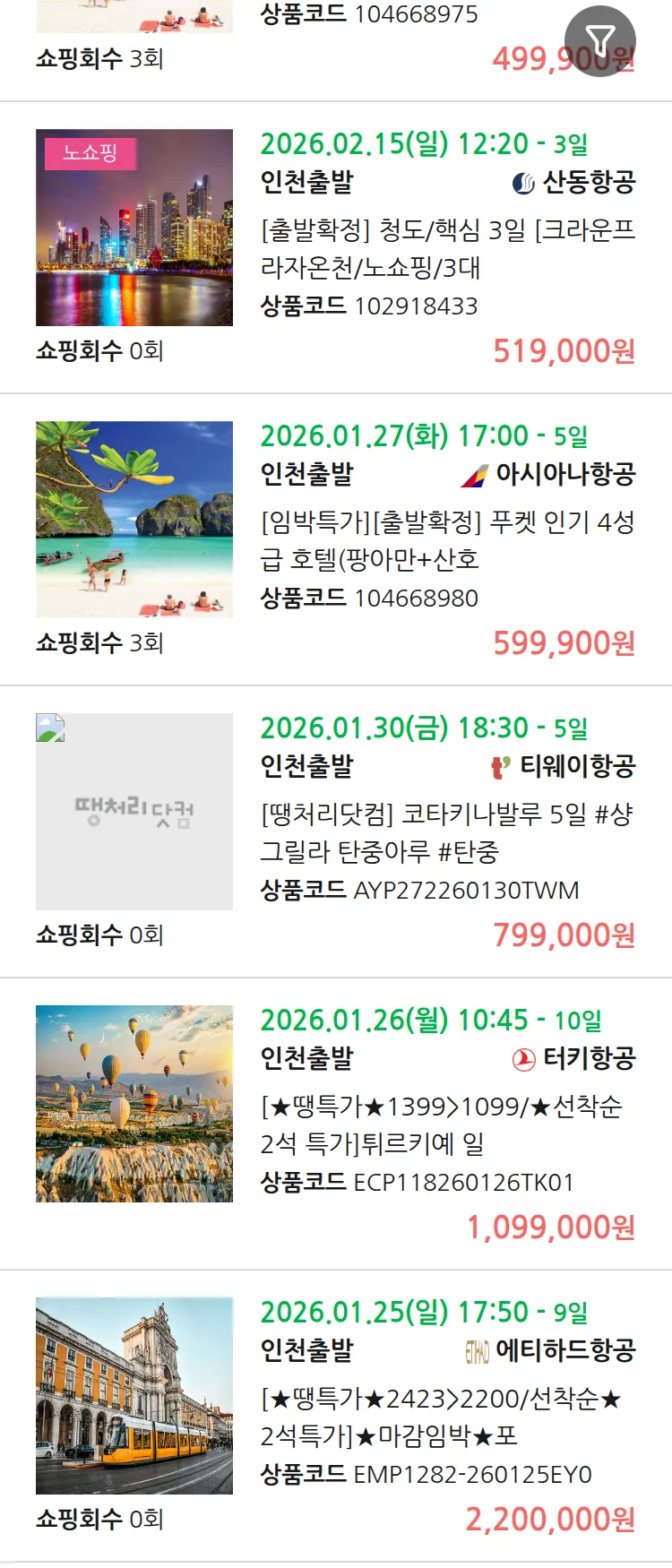Select the 푸켓 인기 4성급 호텔 Asiana package
672x1568 pixels.
click(447, 540)
